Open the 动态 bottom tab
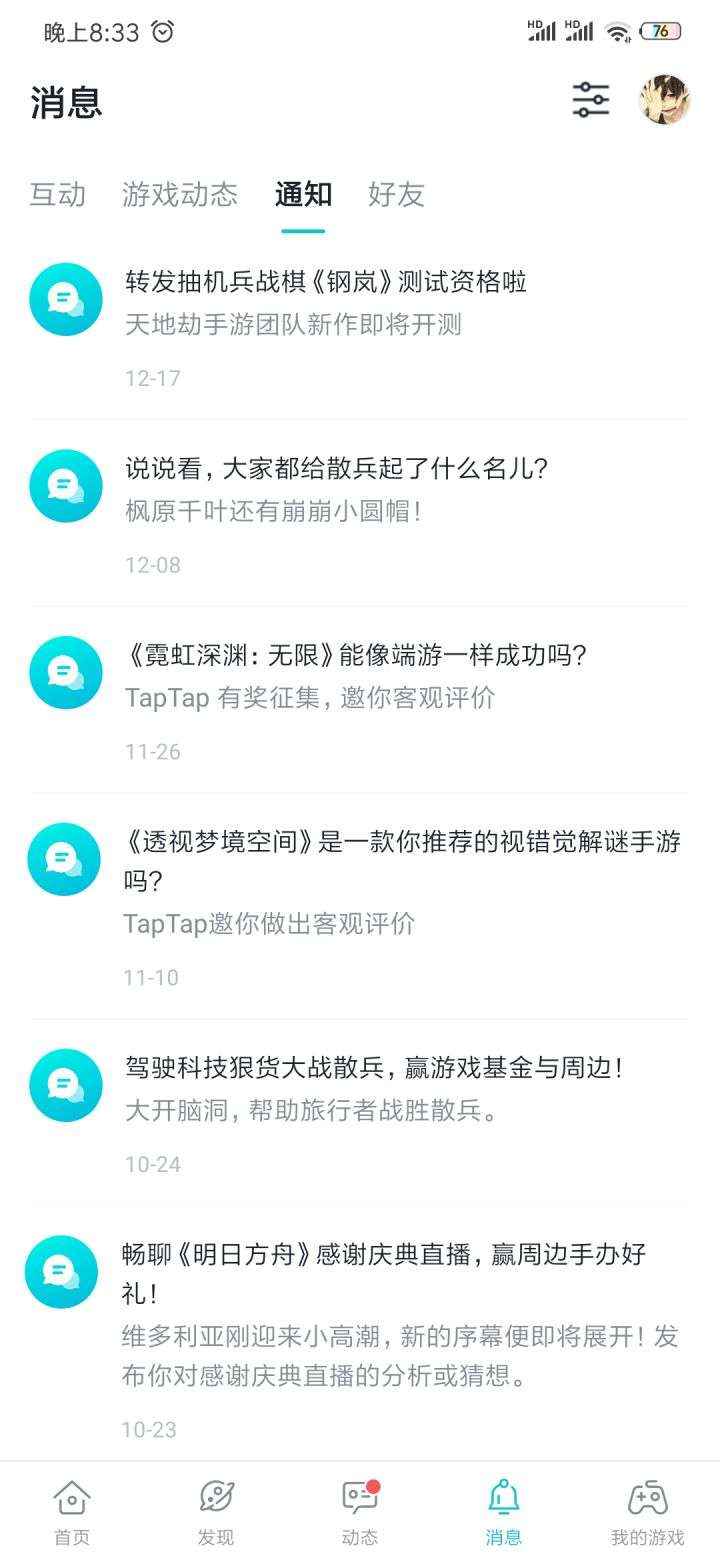 point(360,1511)
